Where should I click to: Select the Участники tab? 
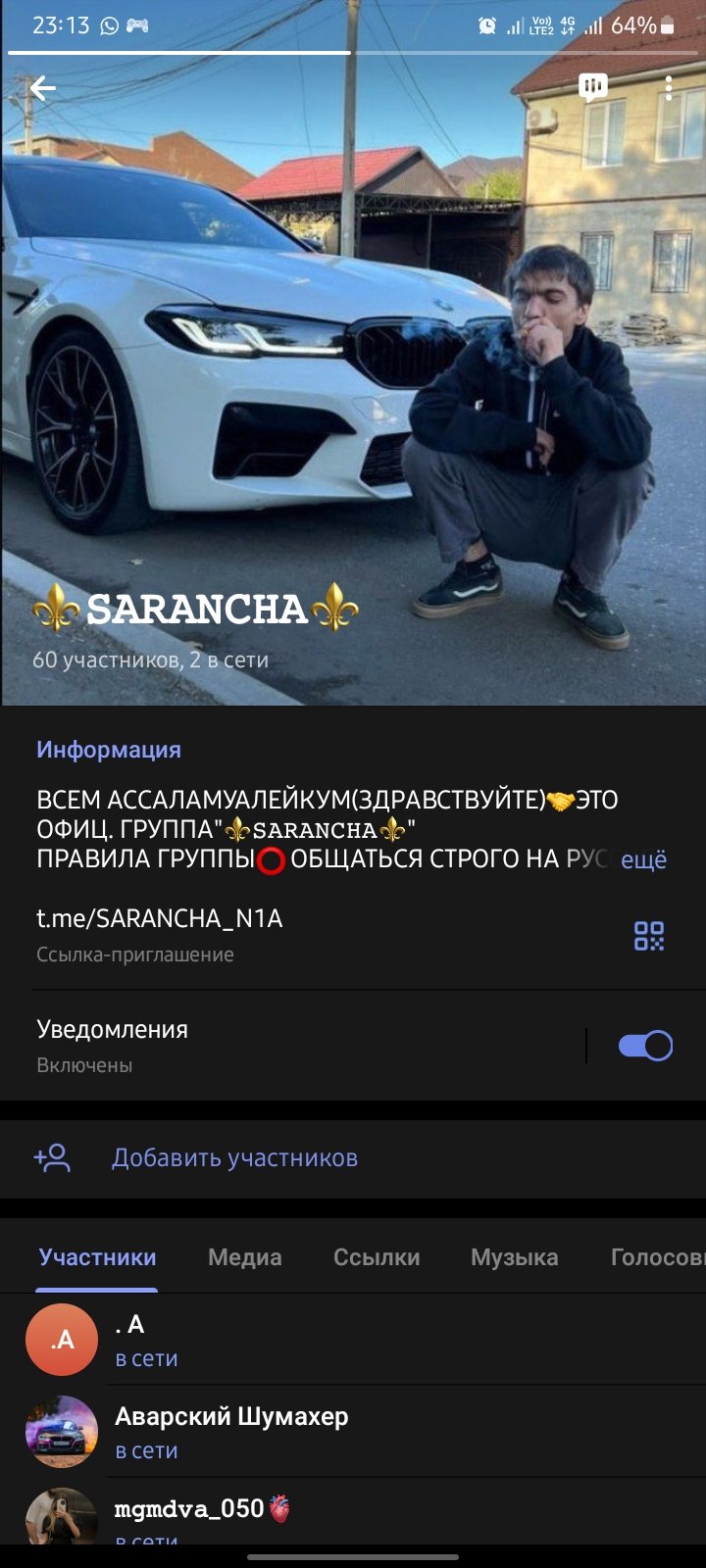(98, 1257)
